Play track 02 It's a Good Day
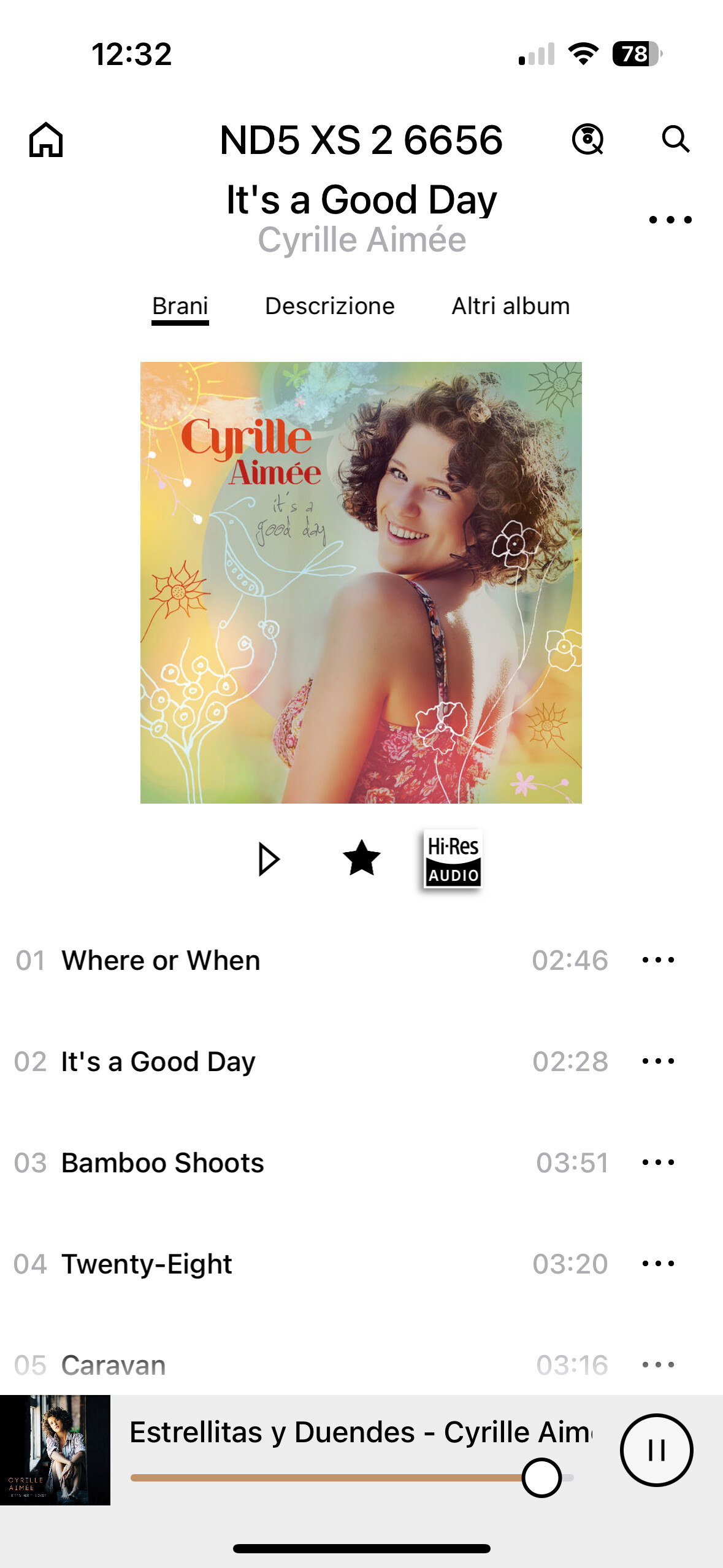Viewport: 723px width, 1568px height. pos(158,1061)
